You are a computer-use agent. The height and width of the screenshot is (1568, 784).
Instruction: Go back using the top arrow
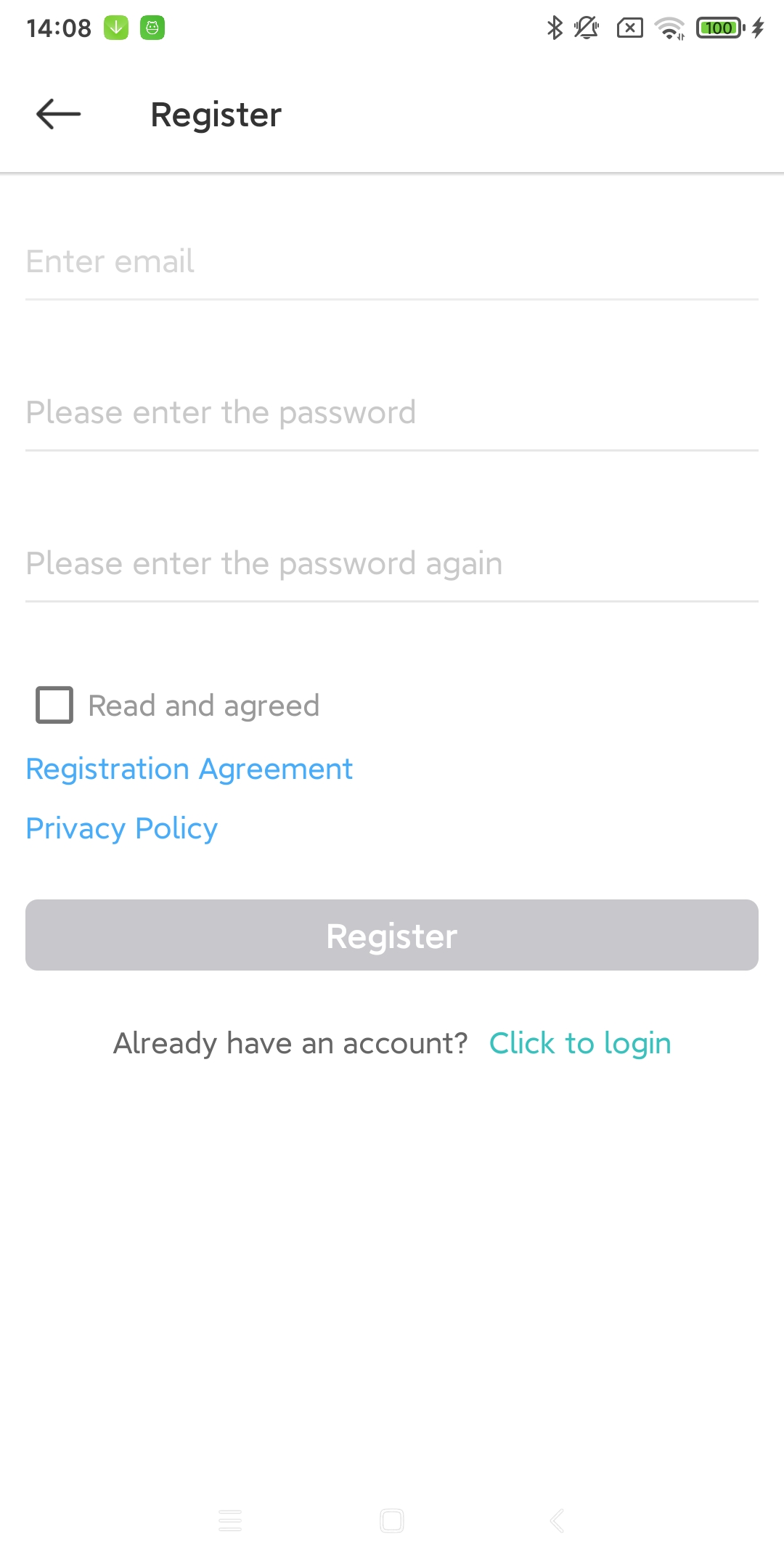coord(58,114)
